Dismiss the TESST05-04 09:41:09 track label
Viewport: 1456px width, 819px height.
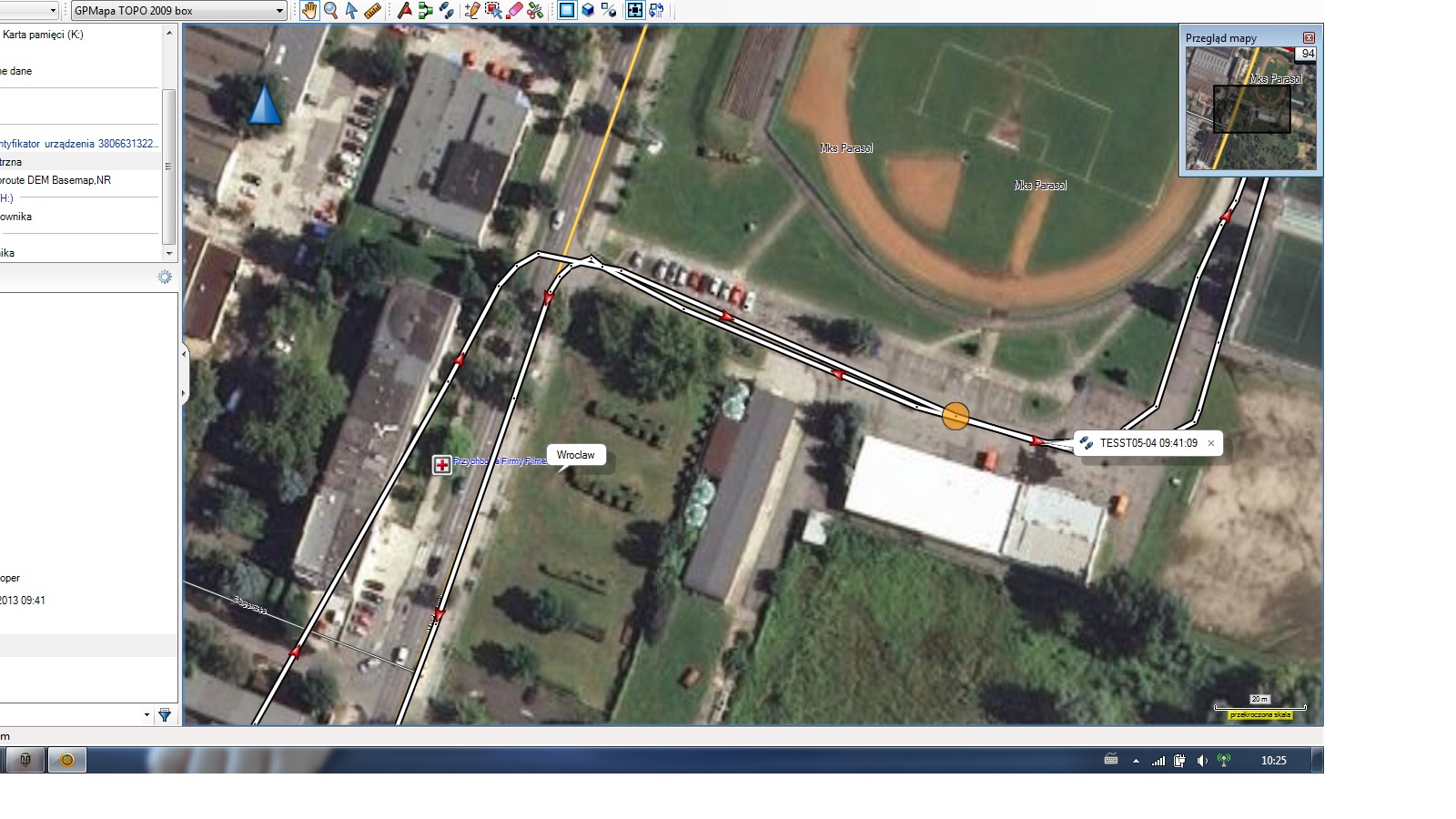point(1211,443)
